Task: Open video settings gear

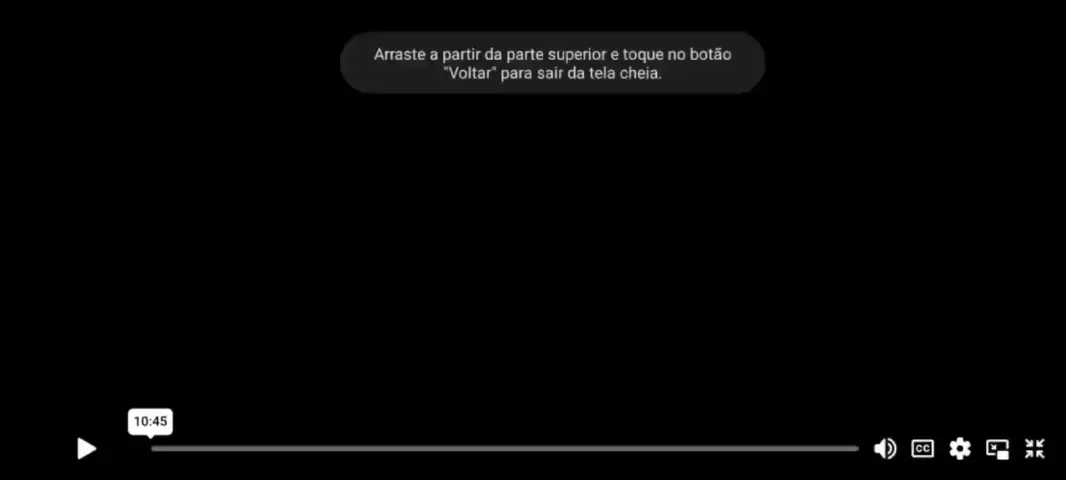Action: click(960, 449)
